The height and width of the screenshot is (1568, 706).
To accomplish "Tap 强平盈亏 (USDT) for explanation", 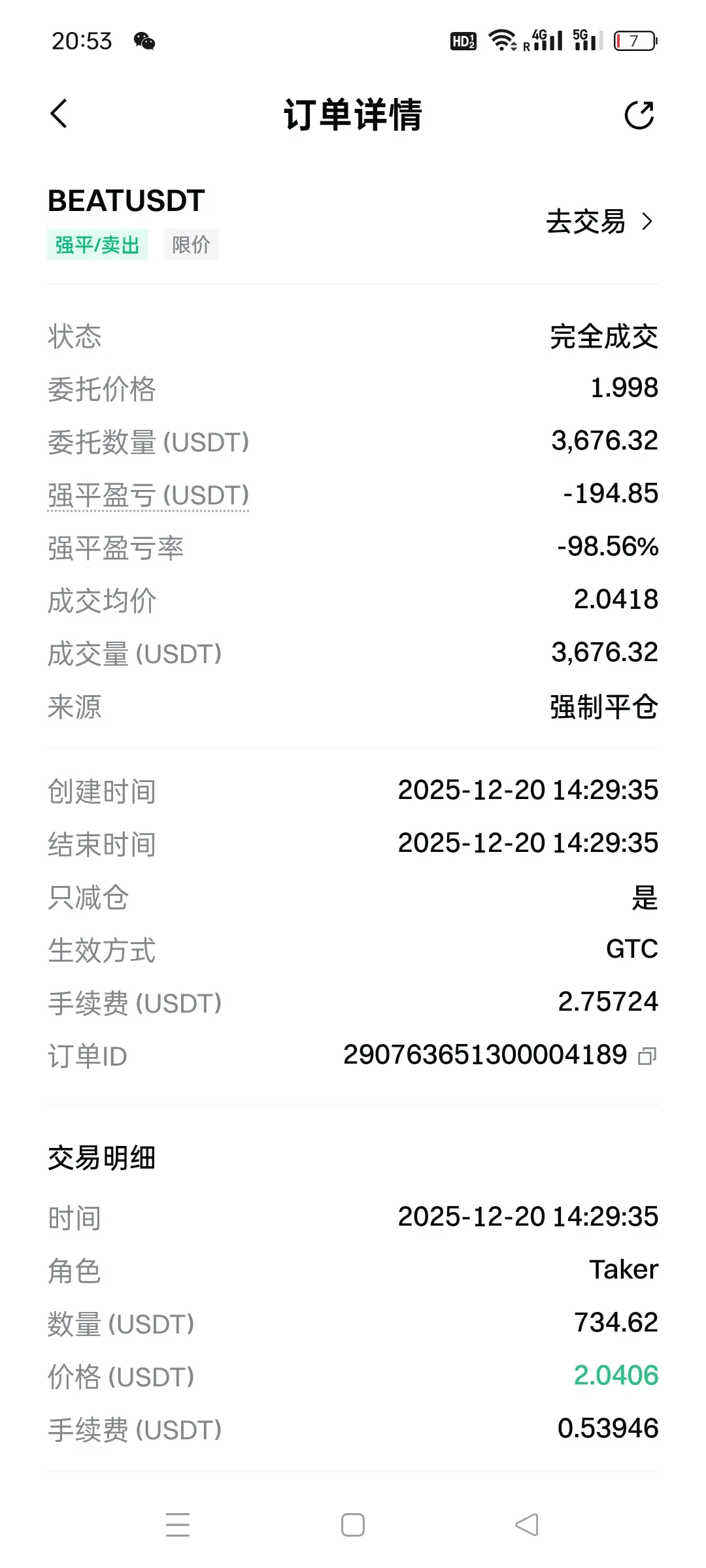I will [148, 495].
